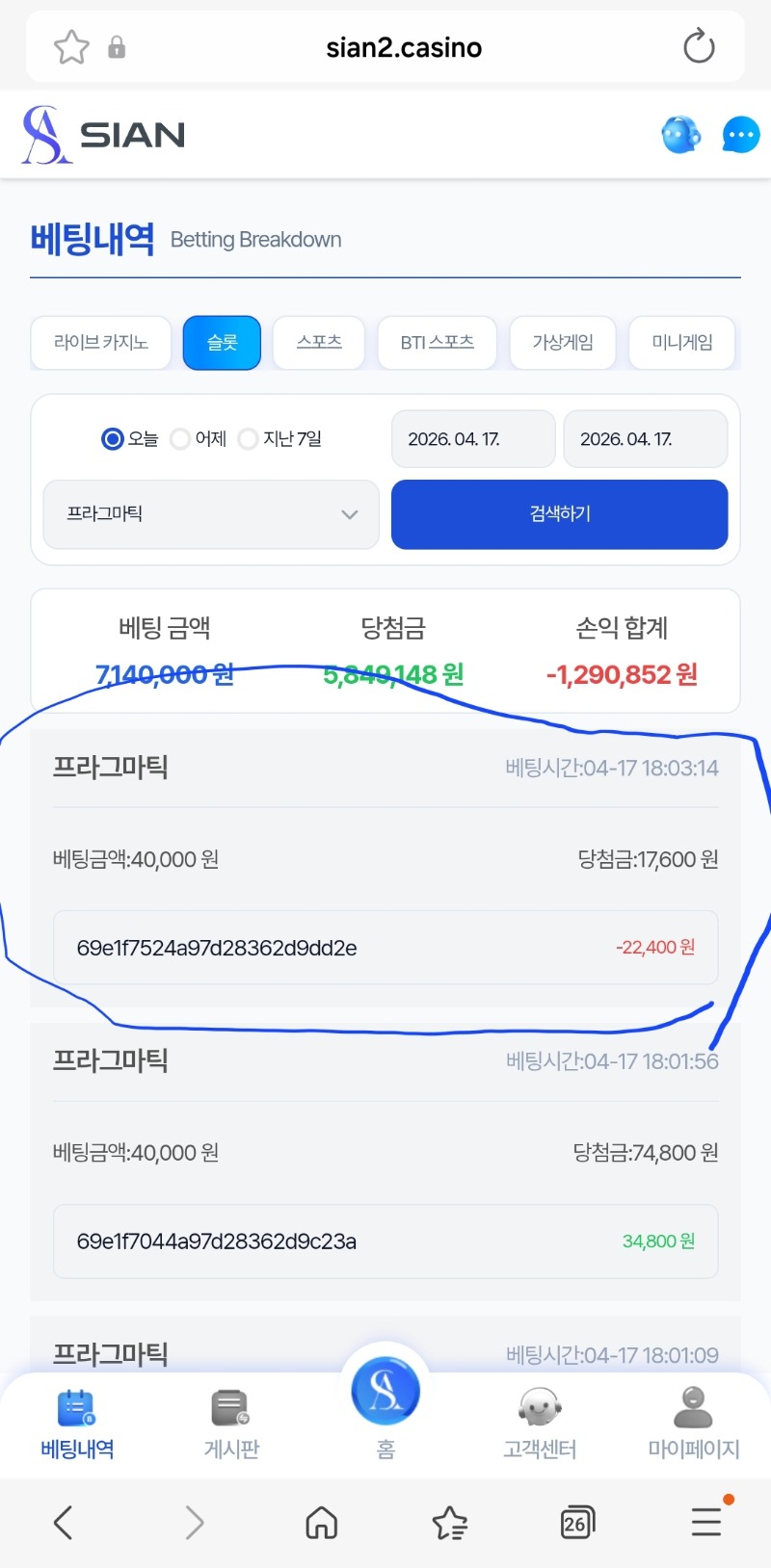This screenshot has height=1568, width=771.
Task: Switch to 마이페이지 tab
Action: click(x=693, y=1424)
